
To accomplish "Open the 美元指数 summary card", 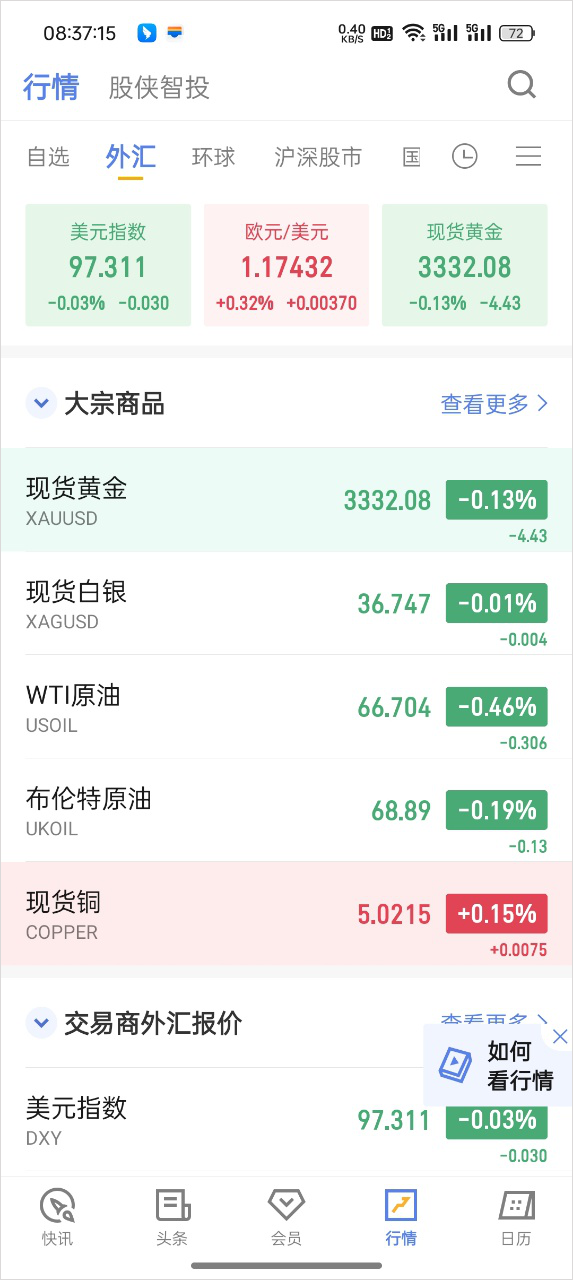I will pos(108,265).
